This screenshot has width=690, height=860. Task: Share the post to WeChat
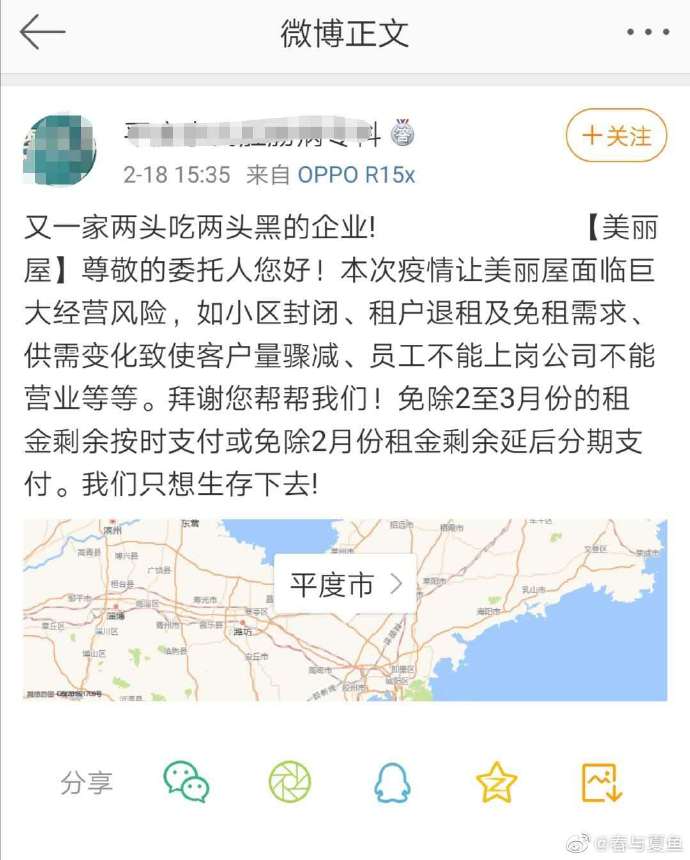(186, 782)
